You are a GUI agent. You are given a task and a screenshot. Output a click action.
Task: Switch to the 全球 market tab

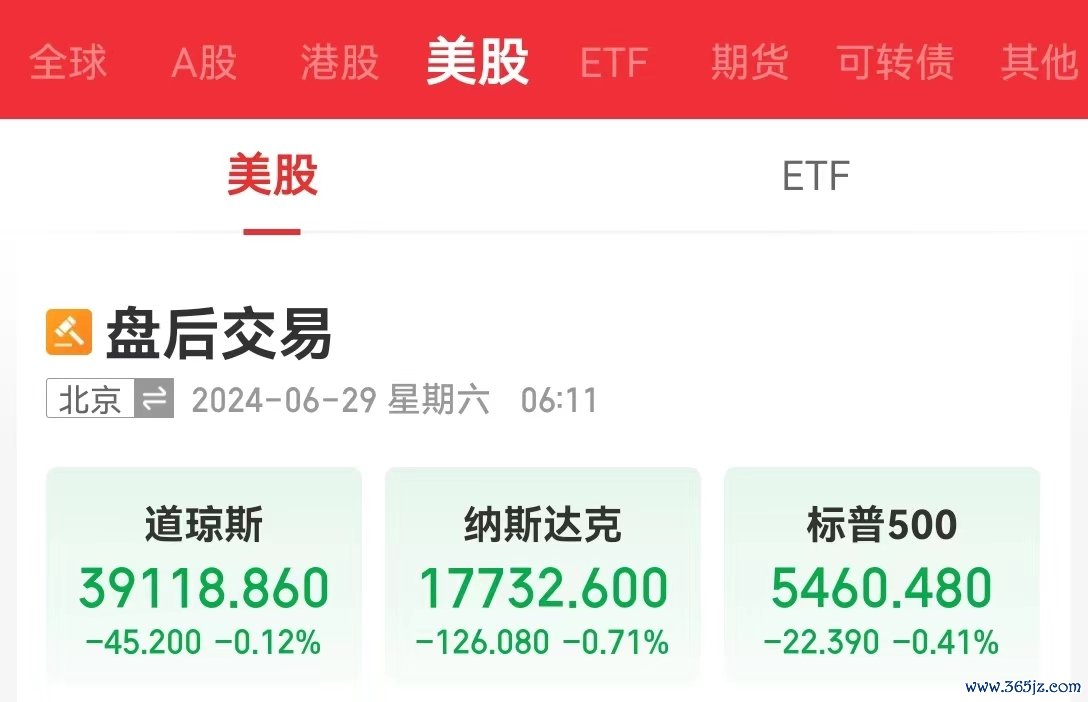pos(68,63)
